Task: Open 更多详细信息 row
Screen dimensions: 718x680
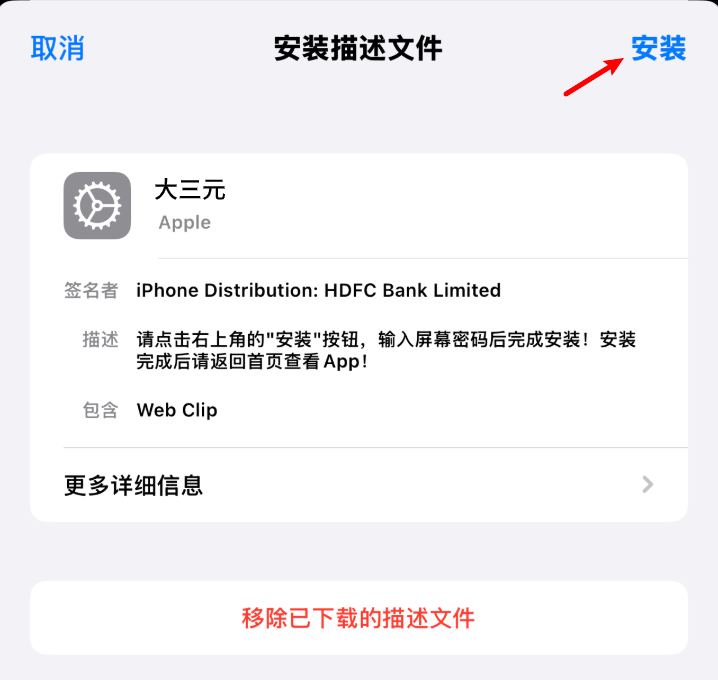Action: pos(359,485)
